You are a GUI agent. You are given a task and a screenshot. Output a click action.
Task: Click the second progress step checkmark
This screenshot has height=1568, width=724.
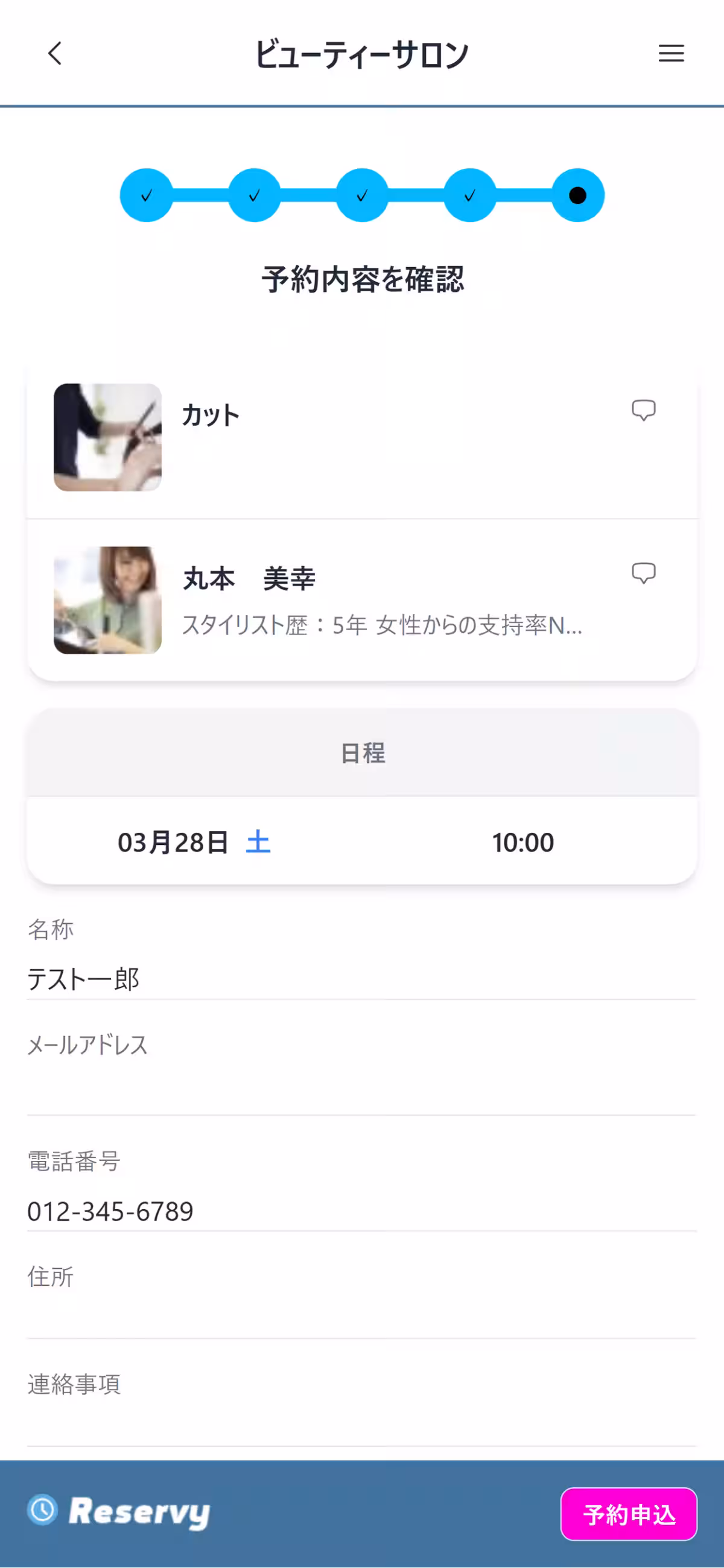pyautogui.click(x=255, y=195)
